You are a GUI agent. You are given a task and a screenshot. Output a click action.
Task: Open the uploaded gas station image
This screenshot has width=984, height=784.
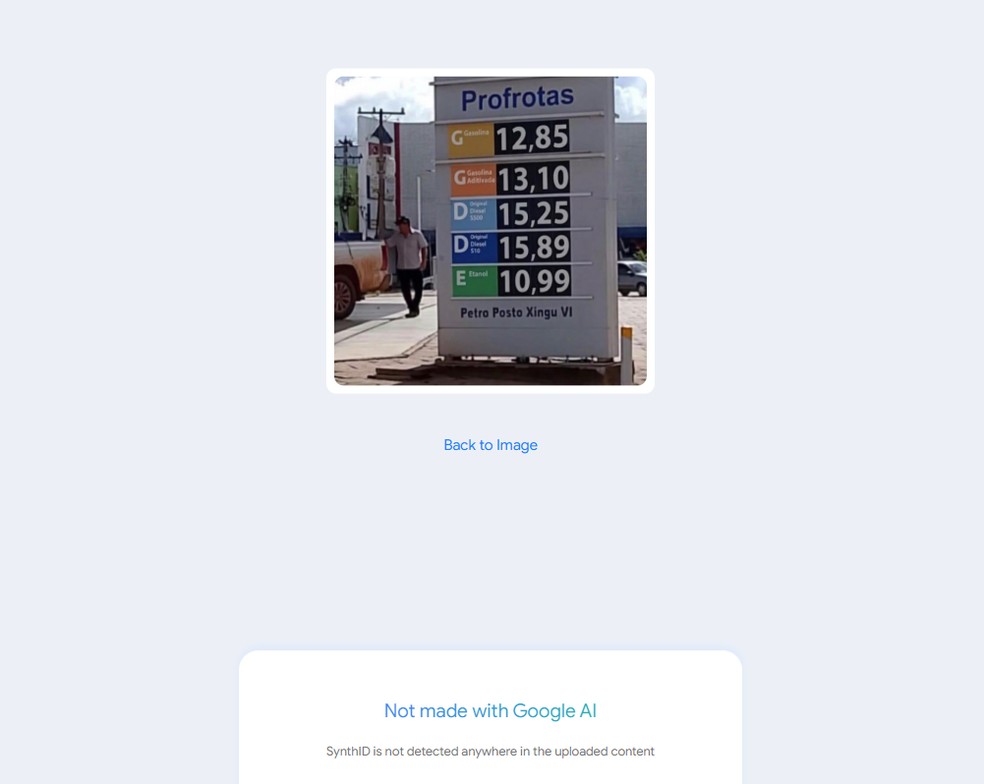click(490, 231)
